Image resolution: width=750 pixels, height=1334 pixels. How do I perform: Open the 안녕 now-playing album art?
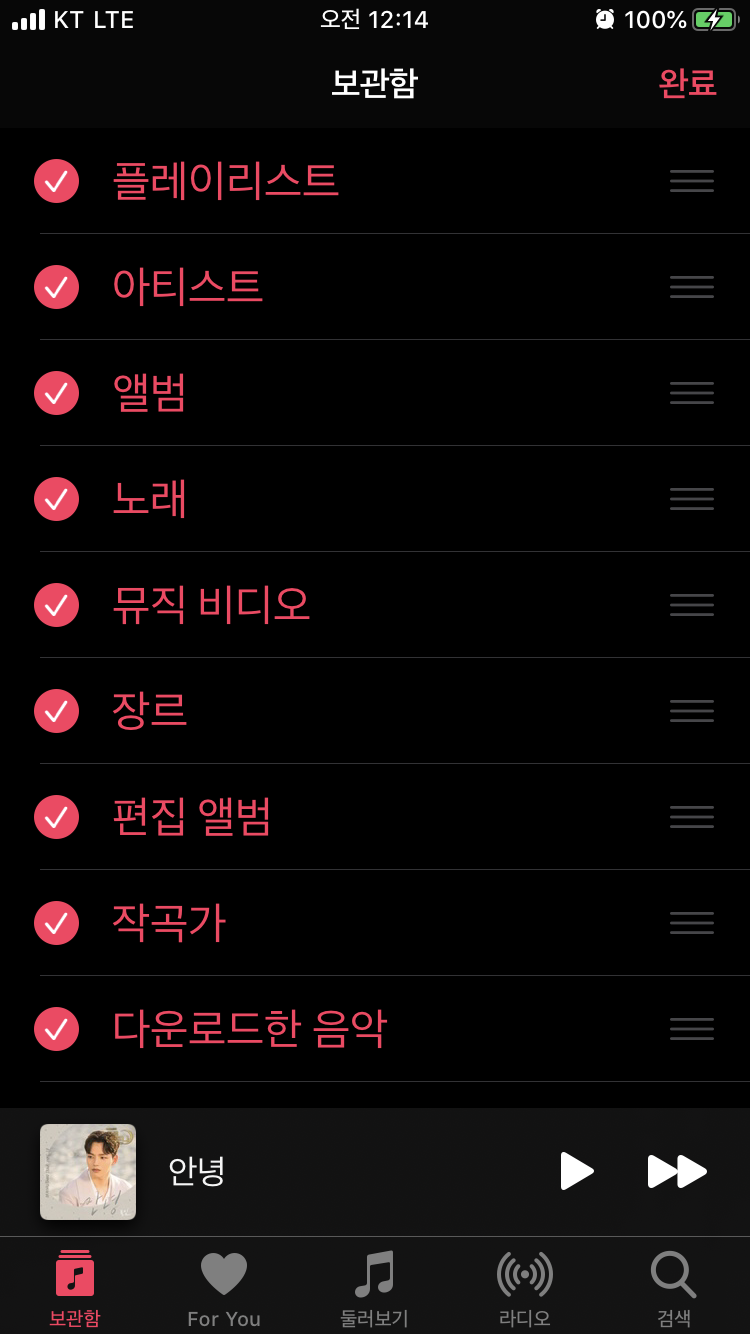88,1172
